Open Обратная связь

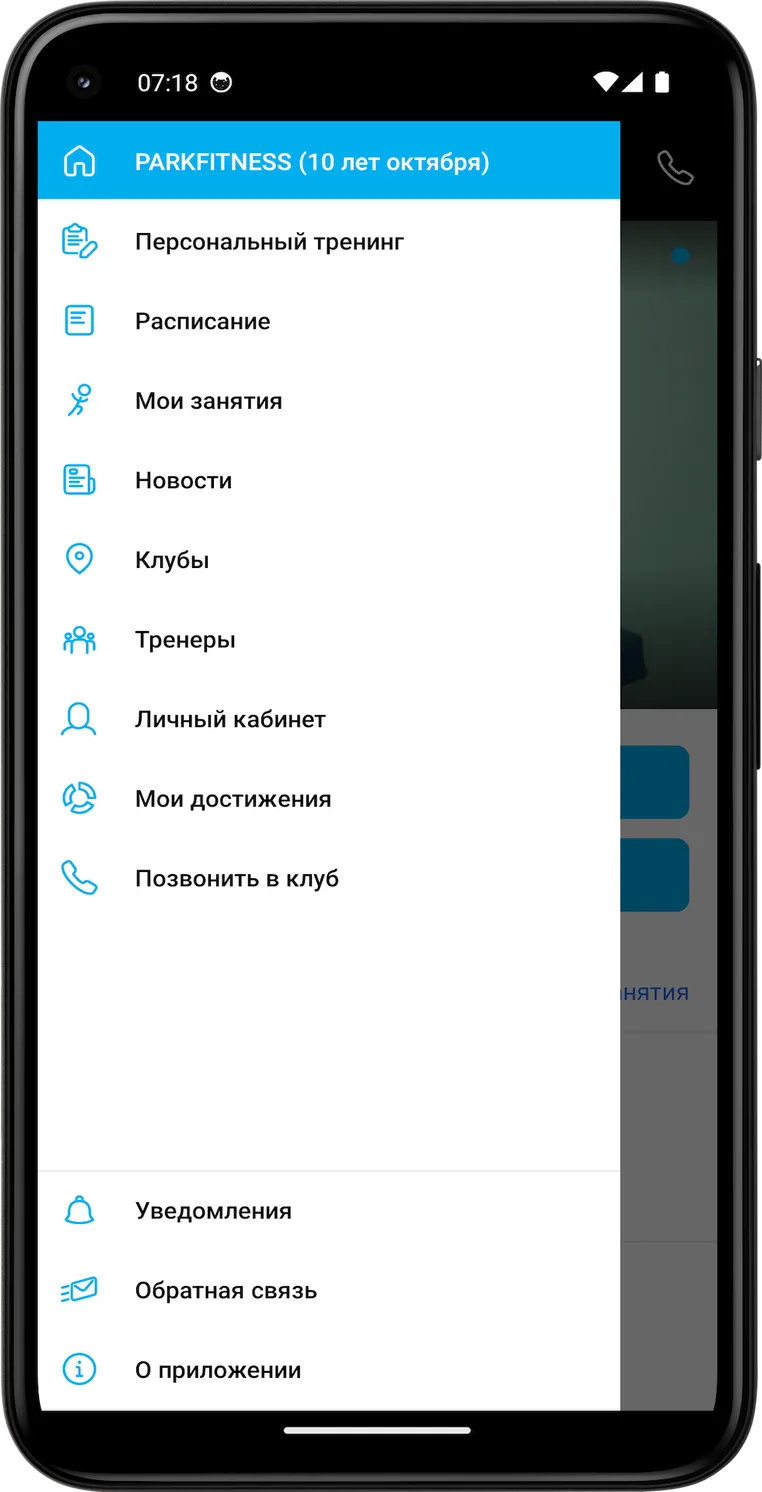(329, 1291)
